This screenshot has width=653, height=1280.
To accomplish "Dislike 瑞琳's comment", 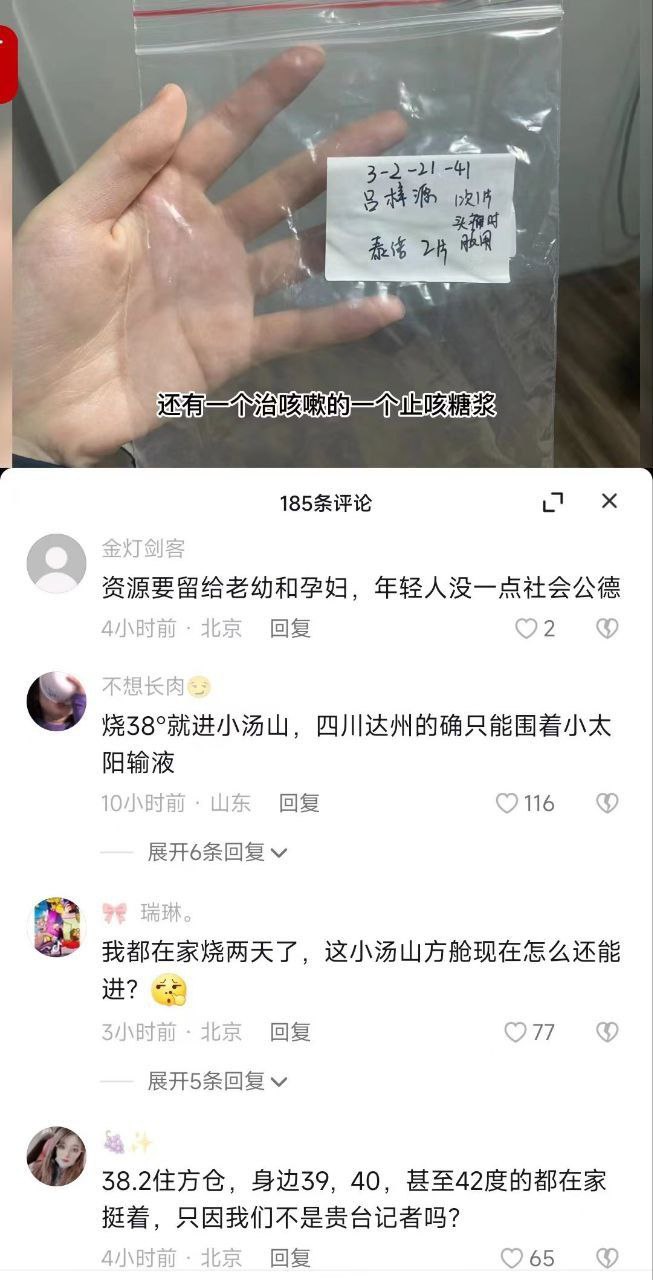I will 607,1032.
